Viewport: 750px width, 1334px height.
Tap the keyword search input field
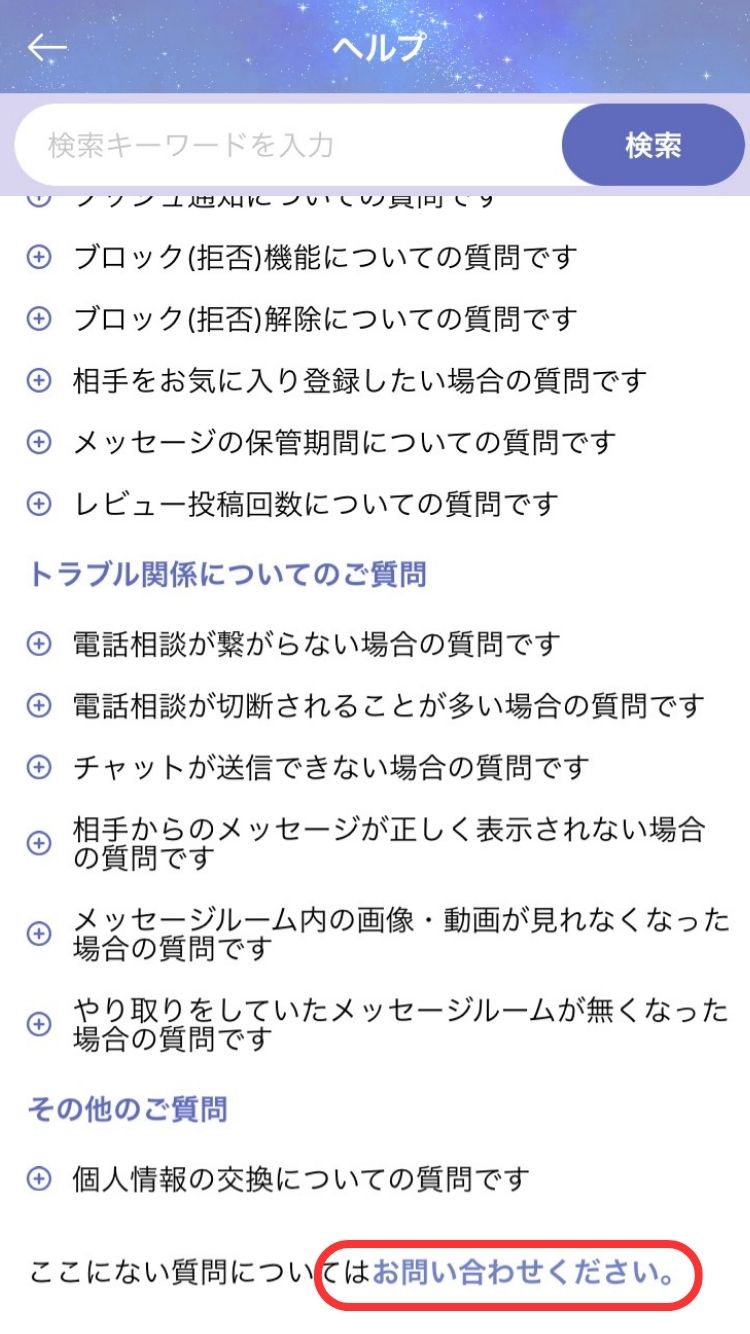280,144
